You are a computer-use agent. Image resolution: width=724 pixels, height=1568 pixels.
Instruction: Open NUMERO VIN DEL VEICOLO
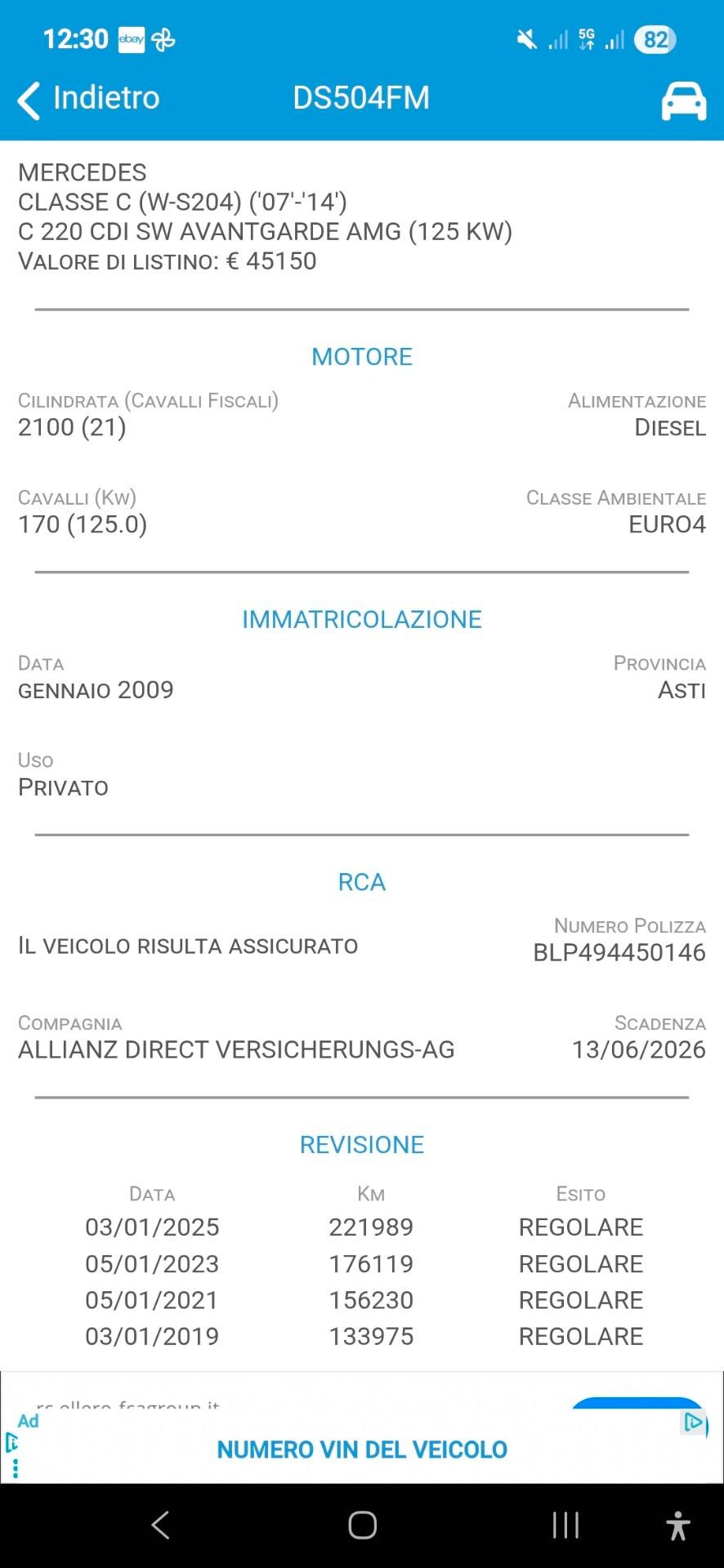[361, 1450]
